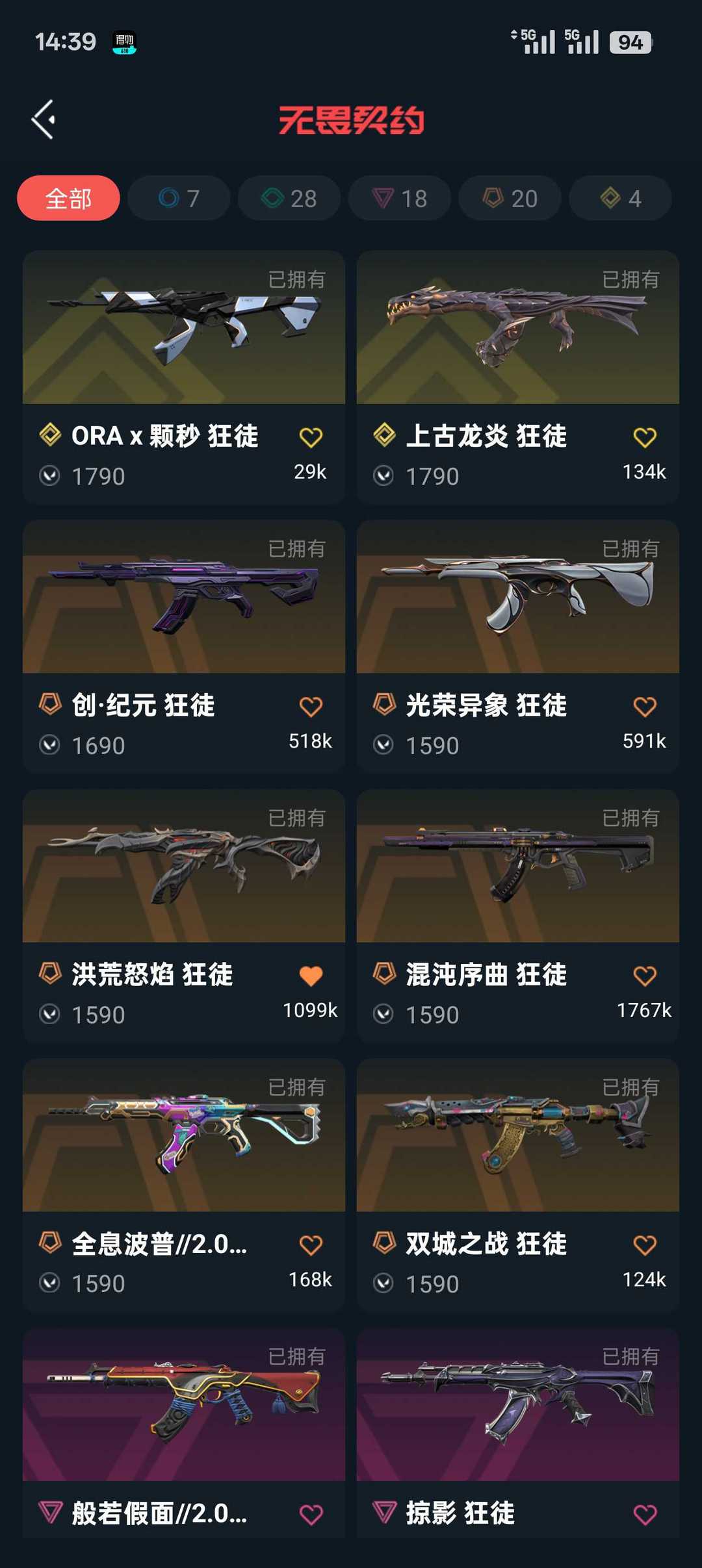Like the 上古龙炎 狂徒 skin
This screenshot has height=1568, width=702.
(645, 437)
